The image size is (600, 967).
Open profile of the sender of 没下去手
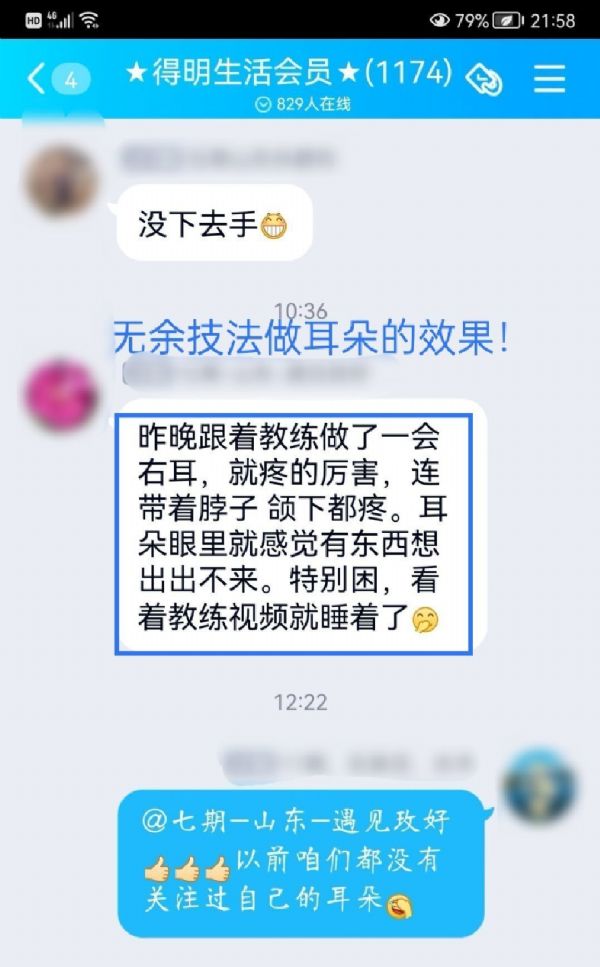(x=61, y=181)
